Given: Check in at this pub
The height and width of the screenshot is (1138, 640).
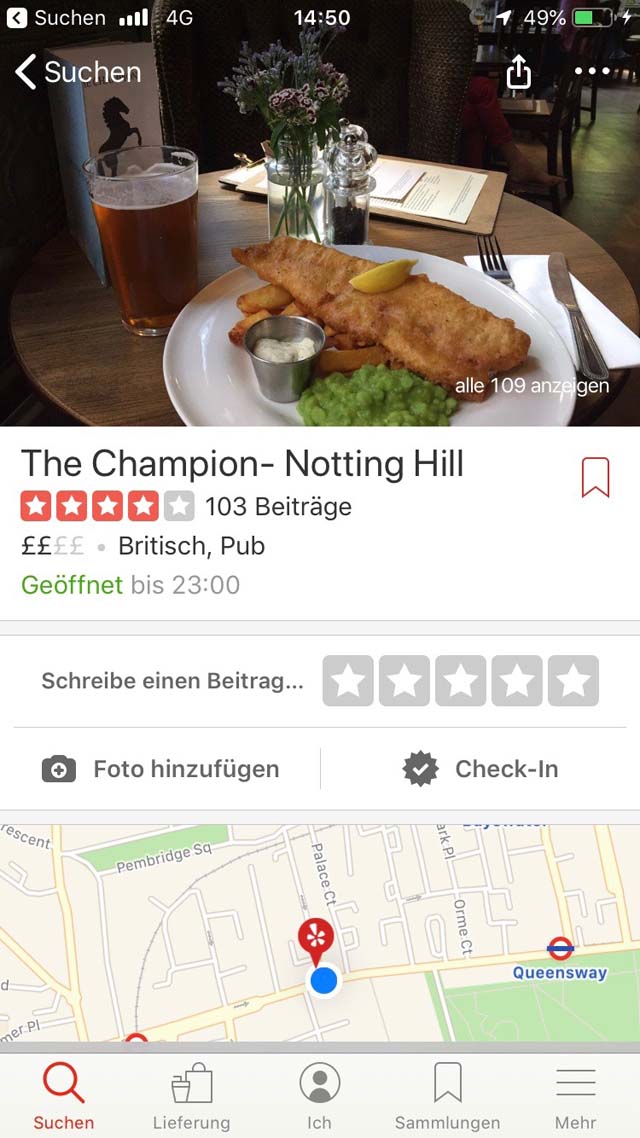Looking at the screenshot, I should click(480, 769).
